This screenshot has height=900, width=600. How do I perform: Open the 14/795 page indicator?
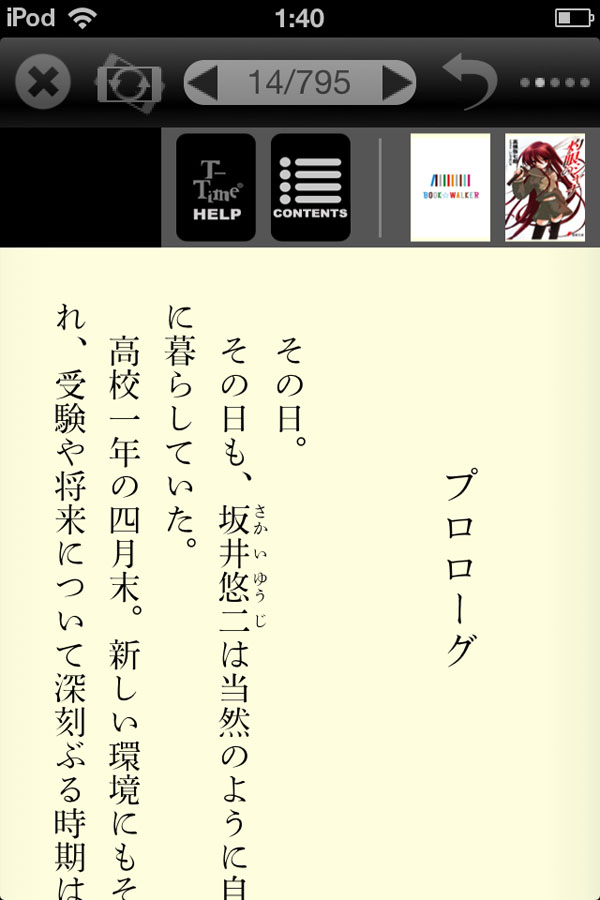pyautogui.click(x=298, y=81)
